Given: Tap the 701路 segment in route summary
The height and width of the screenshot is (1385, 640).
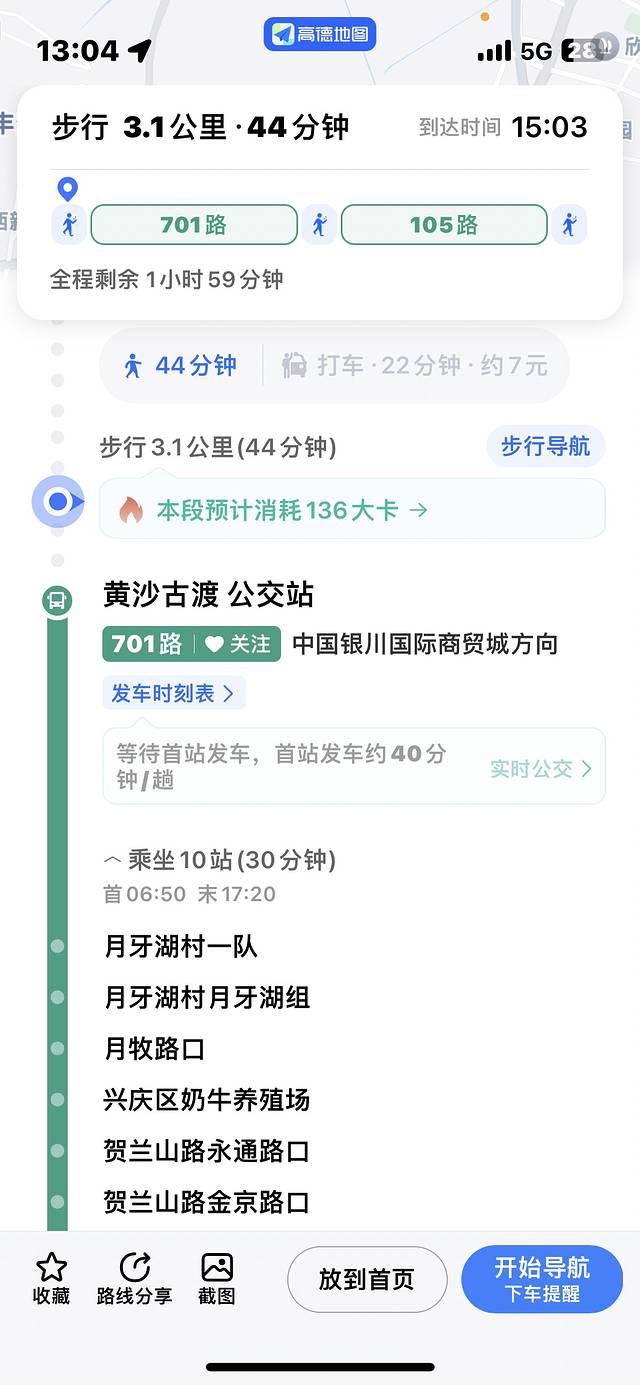Looking at the screenshot, I should (x=194, y=225).
